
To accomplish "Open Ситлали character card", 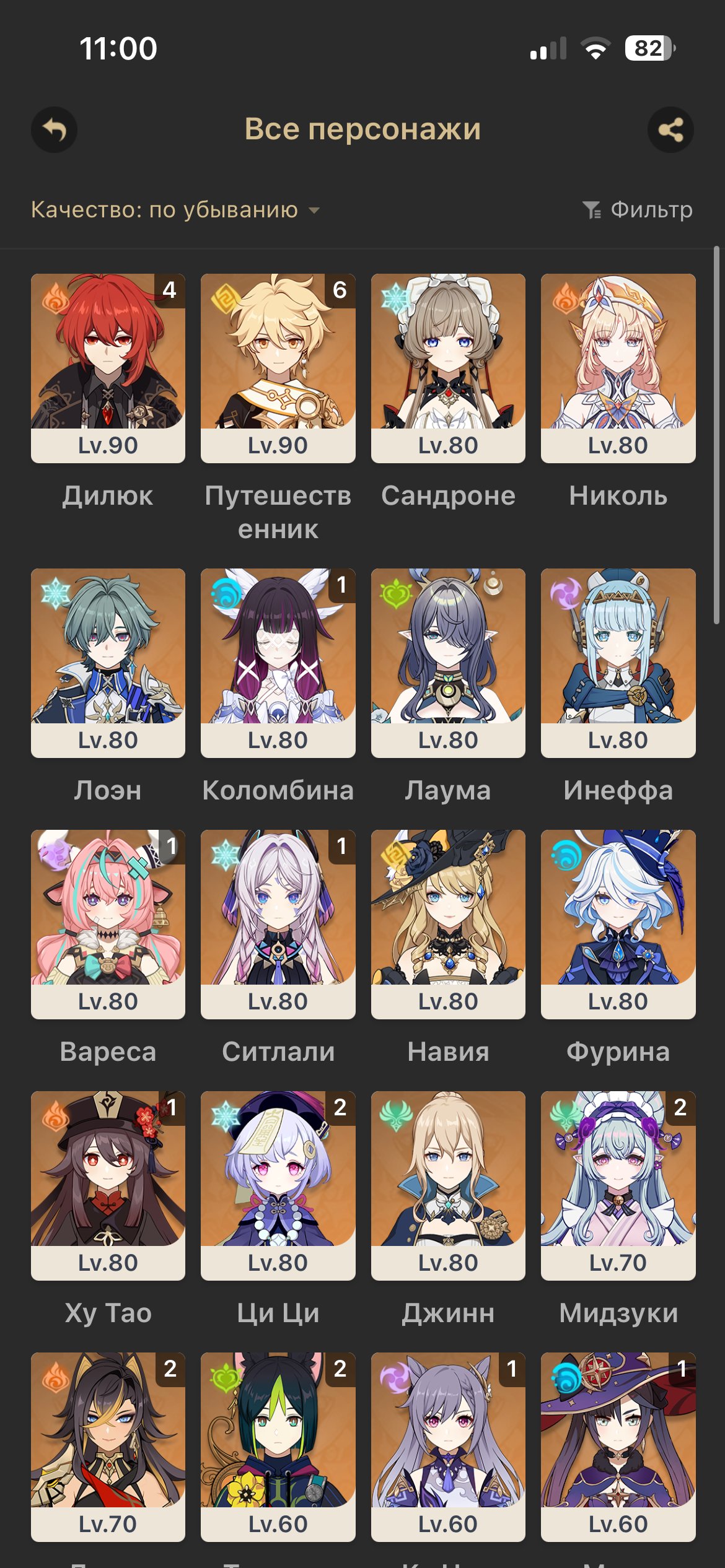I will (278, 925).
